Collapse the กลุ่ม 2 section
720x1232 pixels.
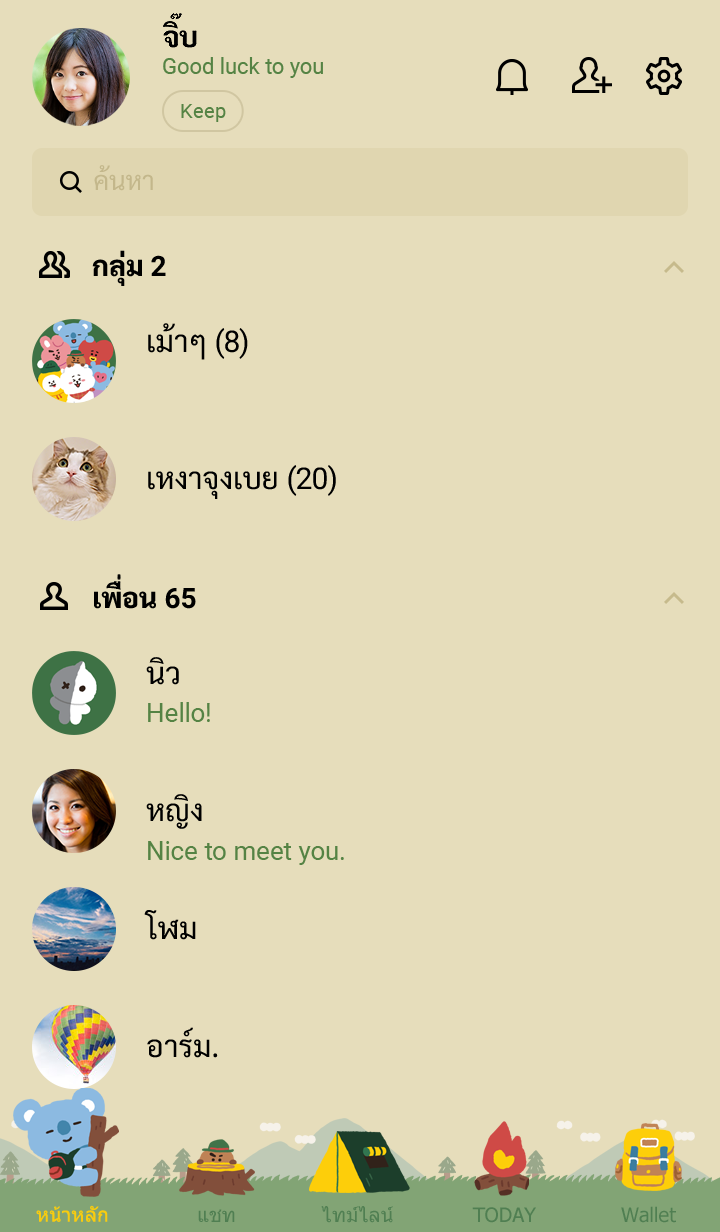(674, 267)
